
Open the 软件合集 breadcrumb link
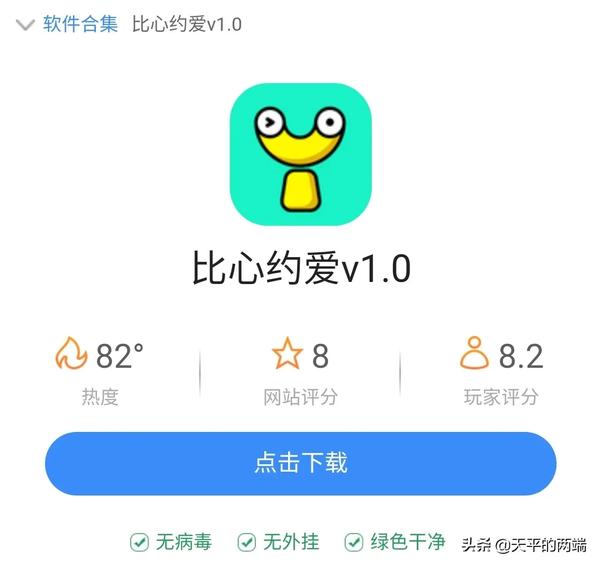(x=79, y=24)
